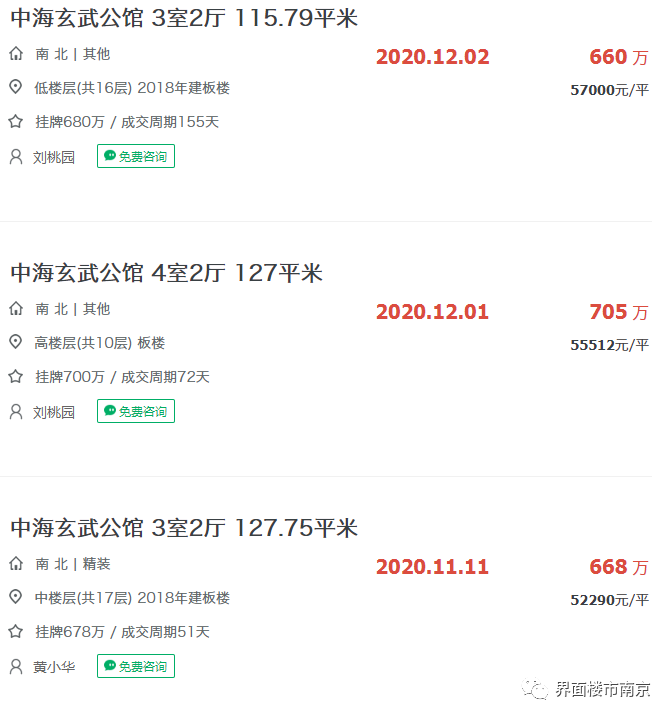Open the 中海玄武公馆 127.75平米 listing
This screenshot has width=672, height=719.
coord(184,528)
